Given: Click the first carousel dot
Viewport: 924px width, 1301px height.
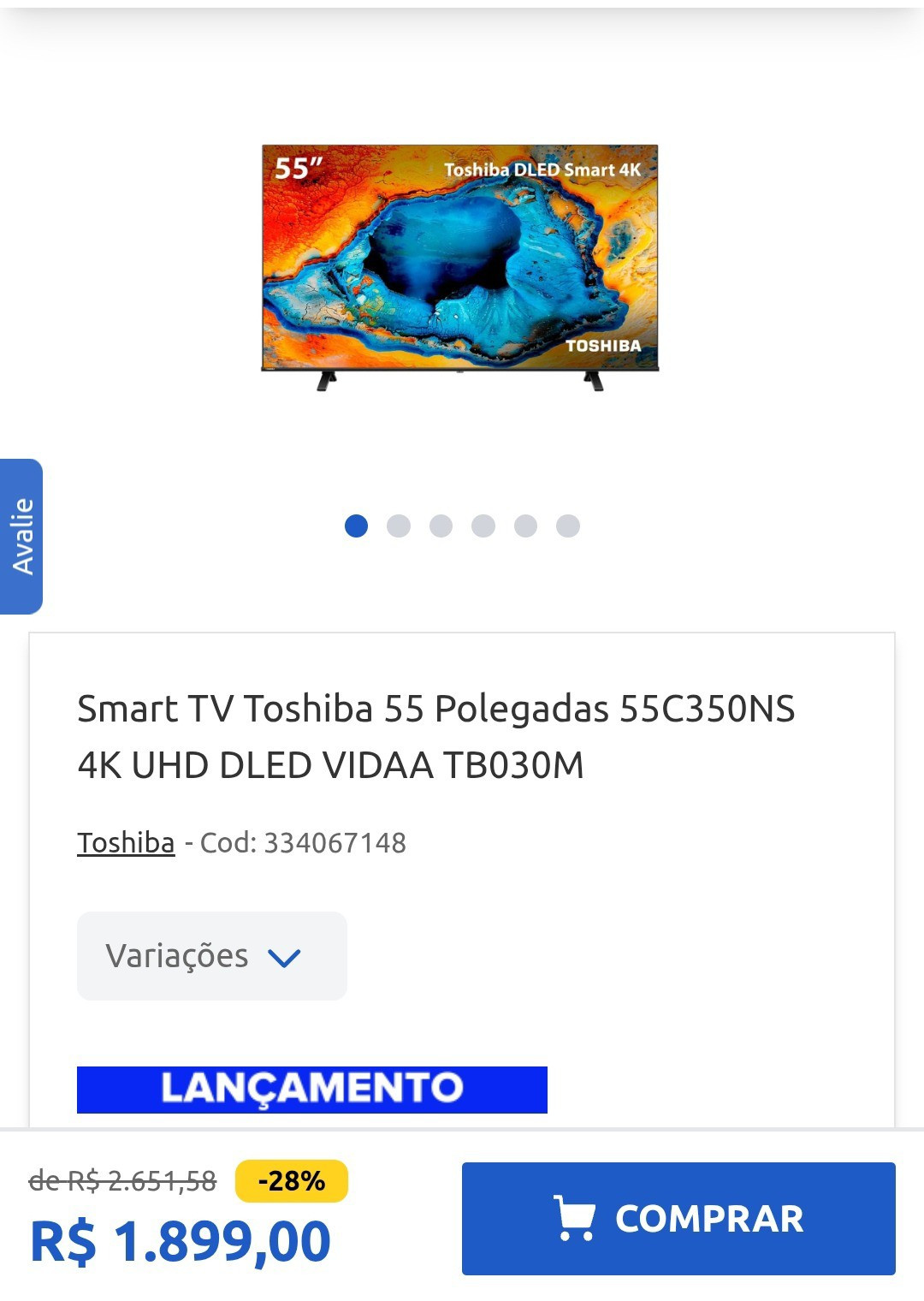Looking at the screenshot, I should 355,526.
